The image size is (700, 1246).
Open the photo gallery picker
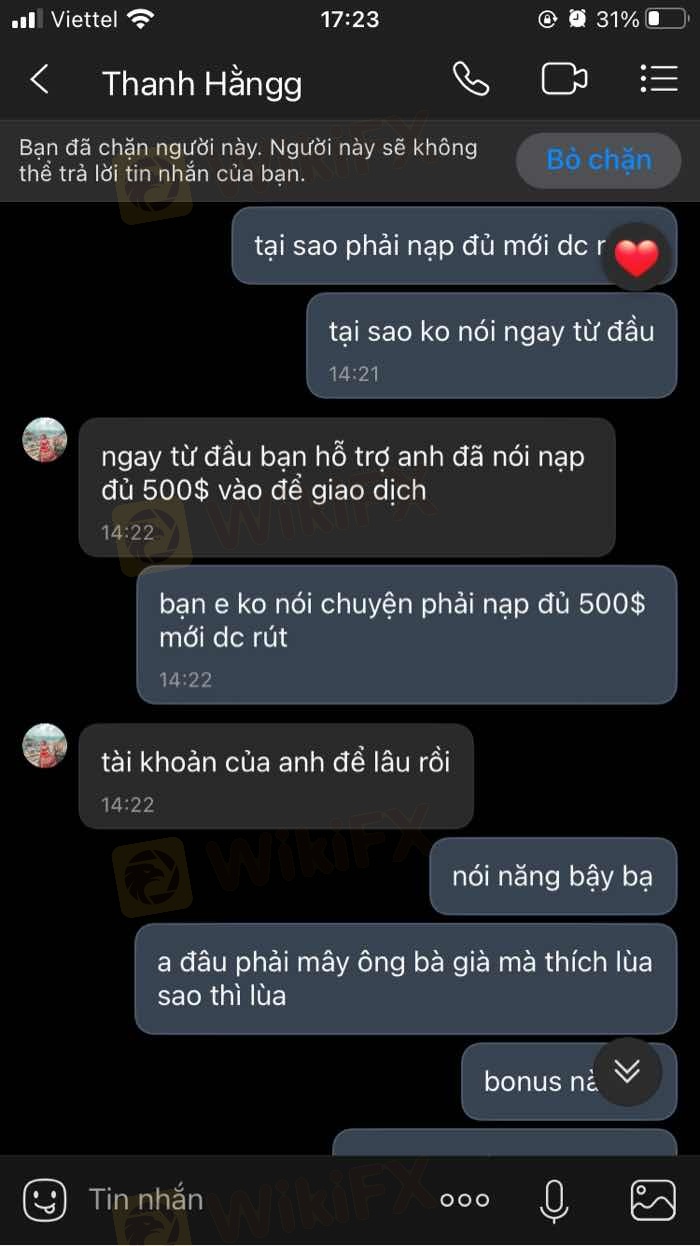coord(653,1200)
